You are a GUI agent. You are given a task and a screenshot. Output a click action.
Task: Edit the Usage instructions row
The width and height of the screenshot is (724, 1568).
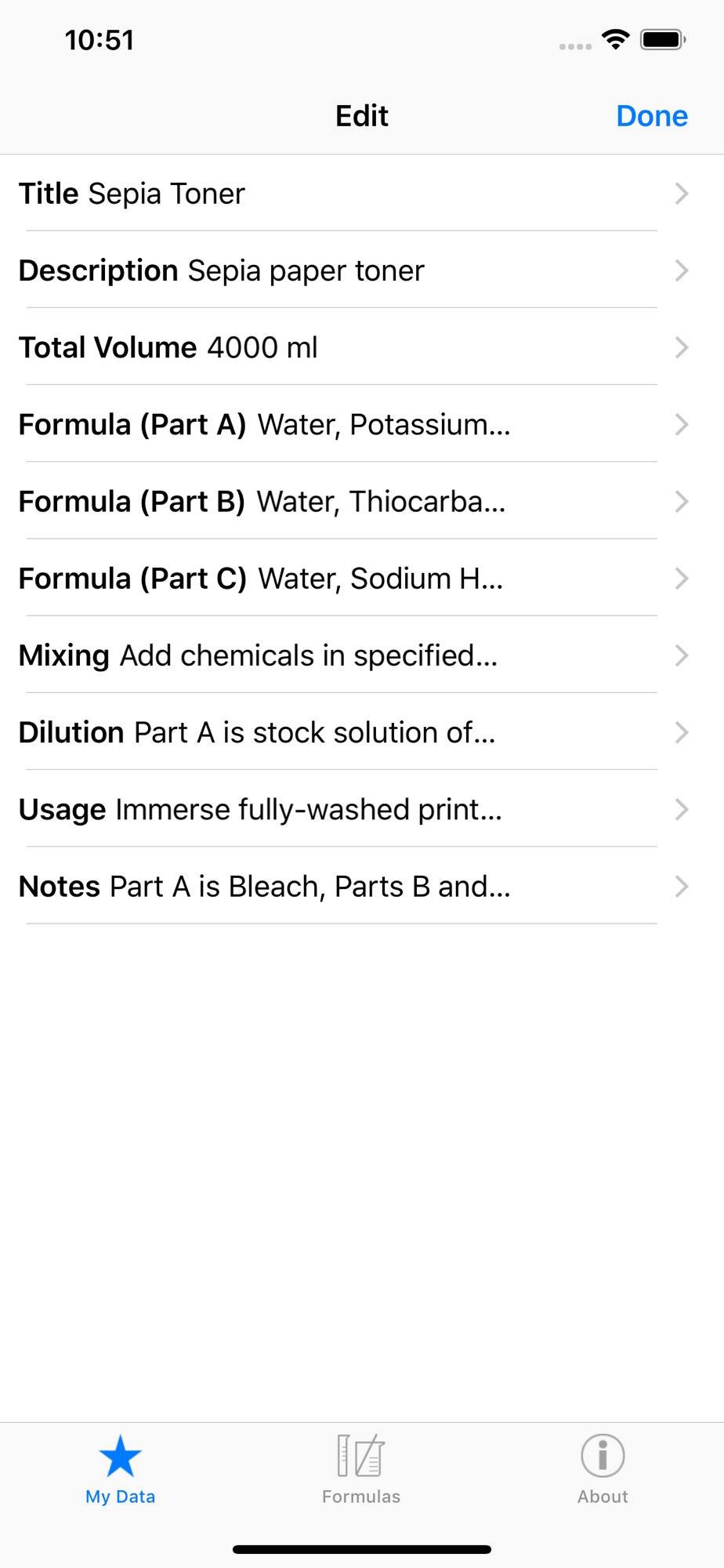pos(362,808)
